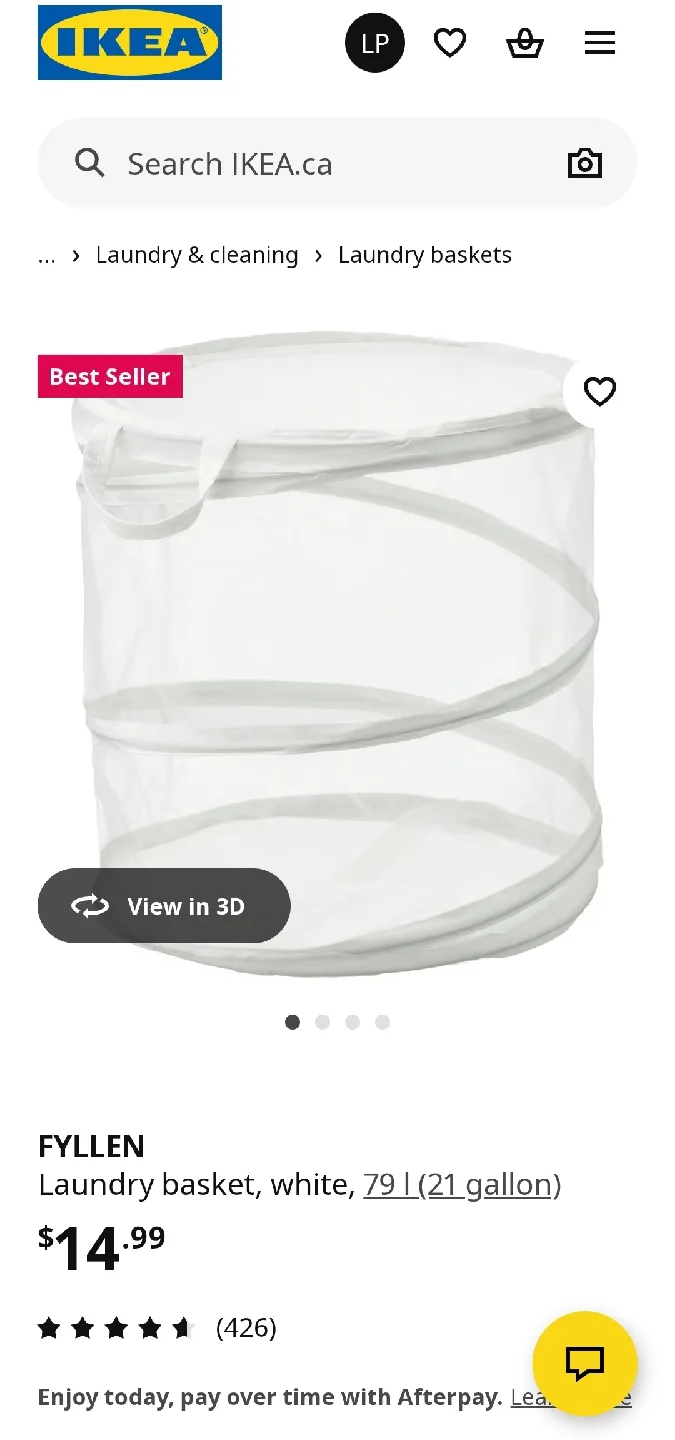The height and width of the screenshot is (1440, 675).
Task: Expand the collapsed breadcrumb ellipsis
Action: (x=46, y=256)
